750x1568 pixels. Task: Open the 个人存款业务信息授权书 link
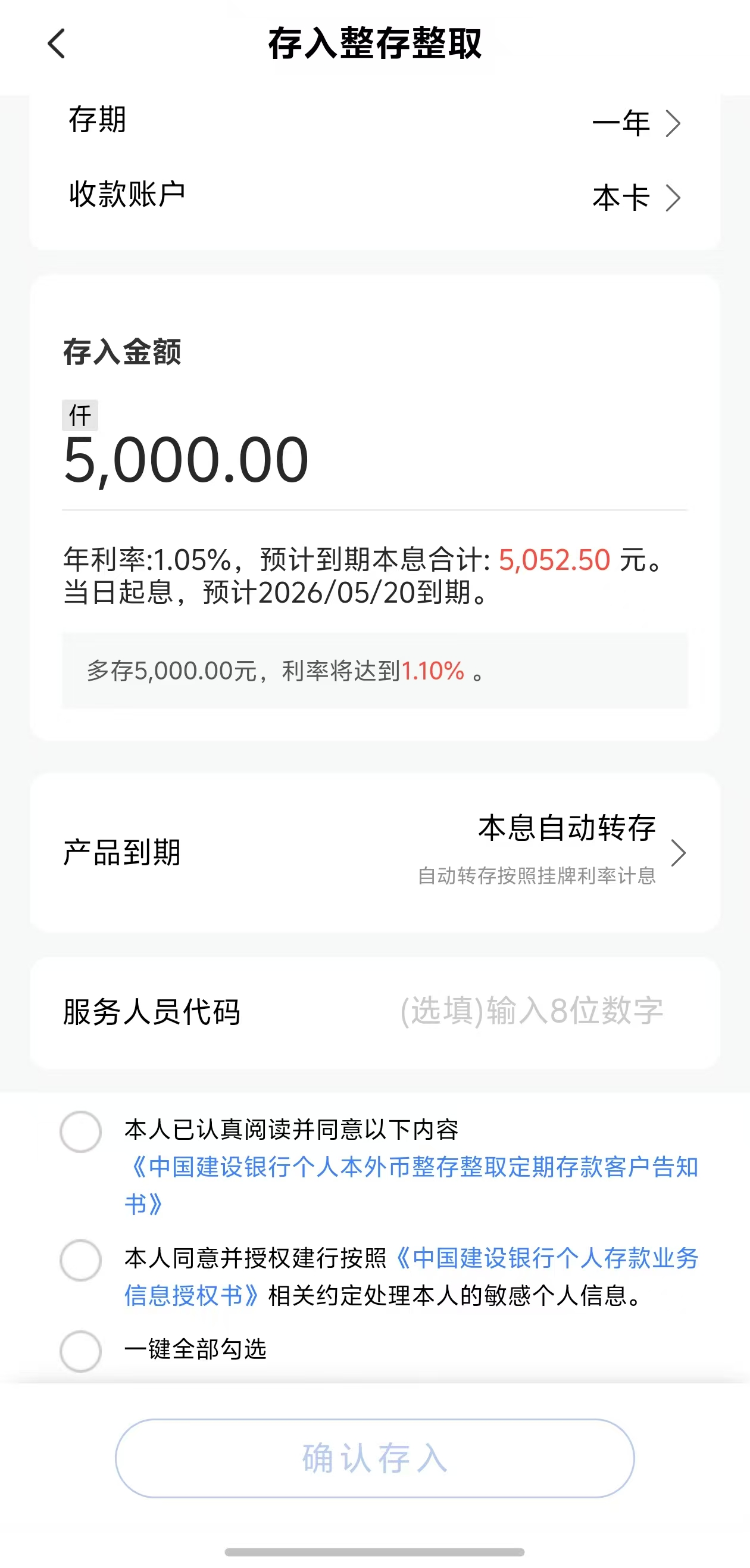click(546, 1259)
